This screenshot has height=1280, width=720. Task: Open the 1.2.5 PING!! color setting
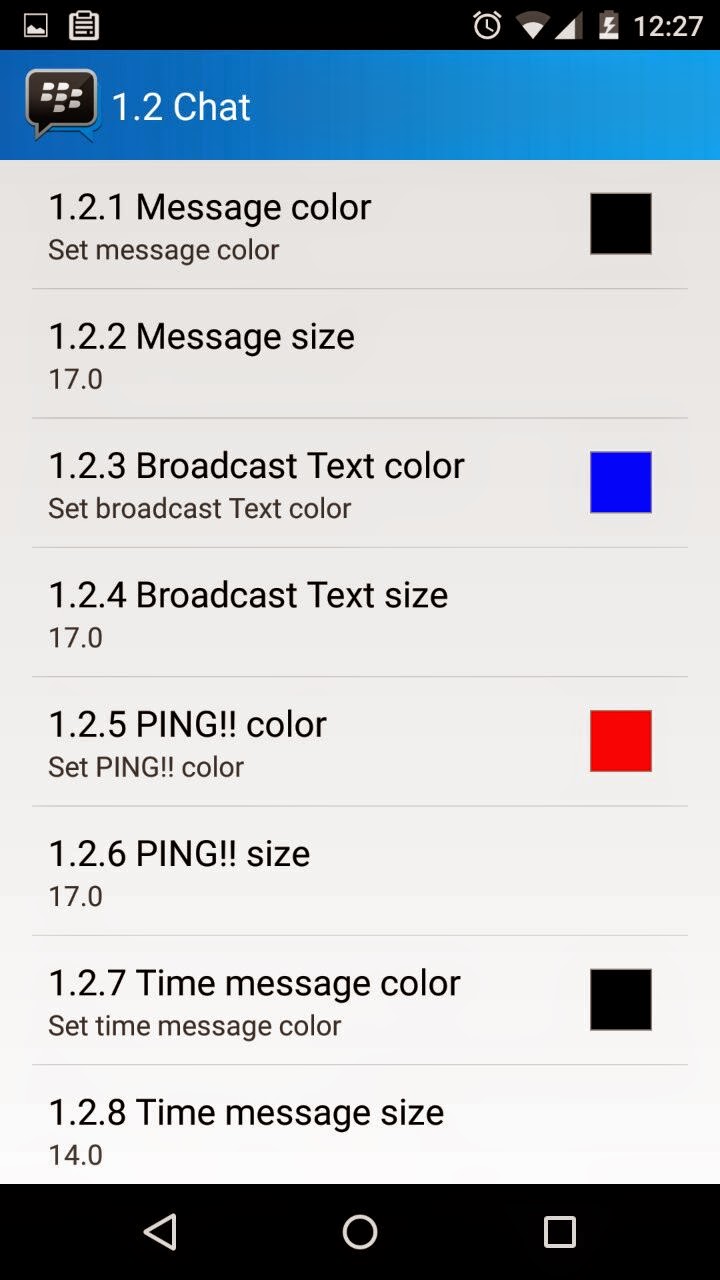point(360,742)
